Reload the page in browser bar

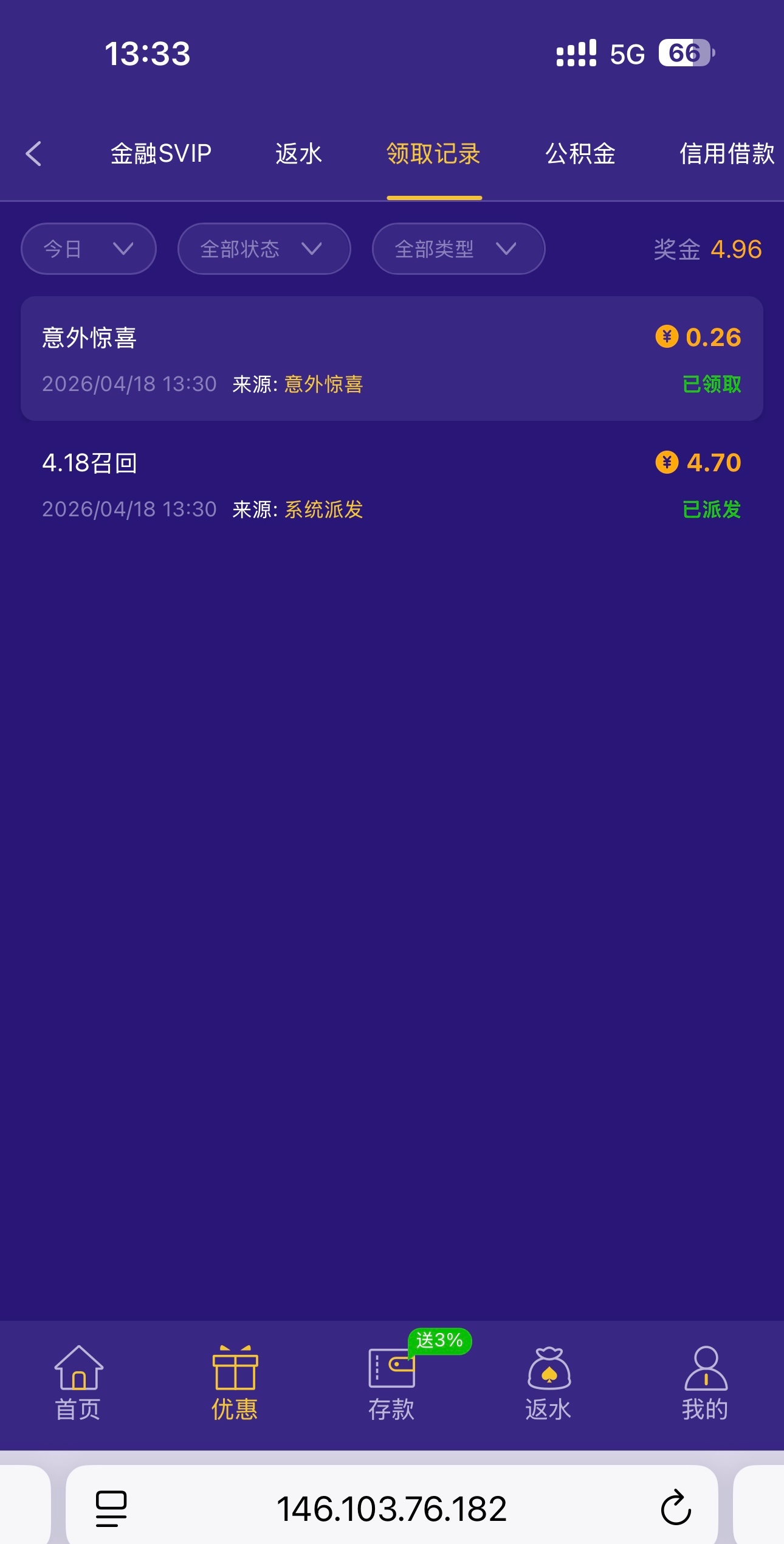[675, 1508]
